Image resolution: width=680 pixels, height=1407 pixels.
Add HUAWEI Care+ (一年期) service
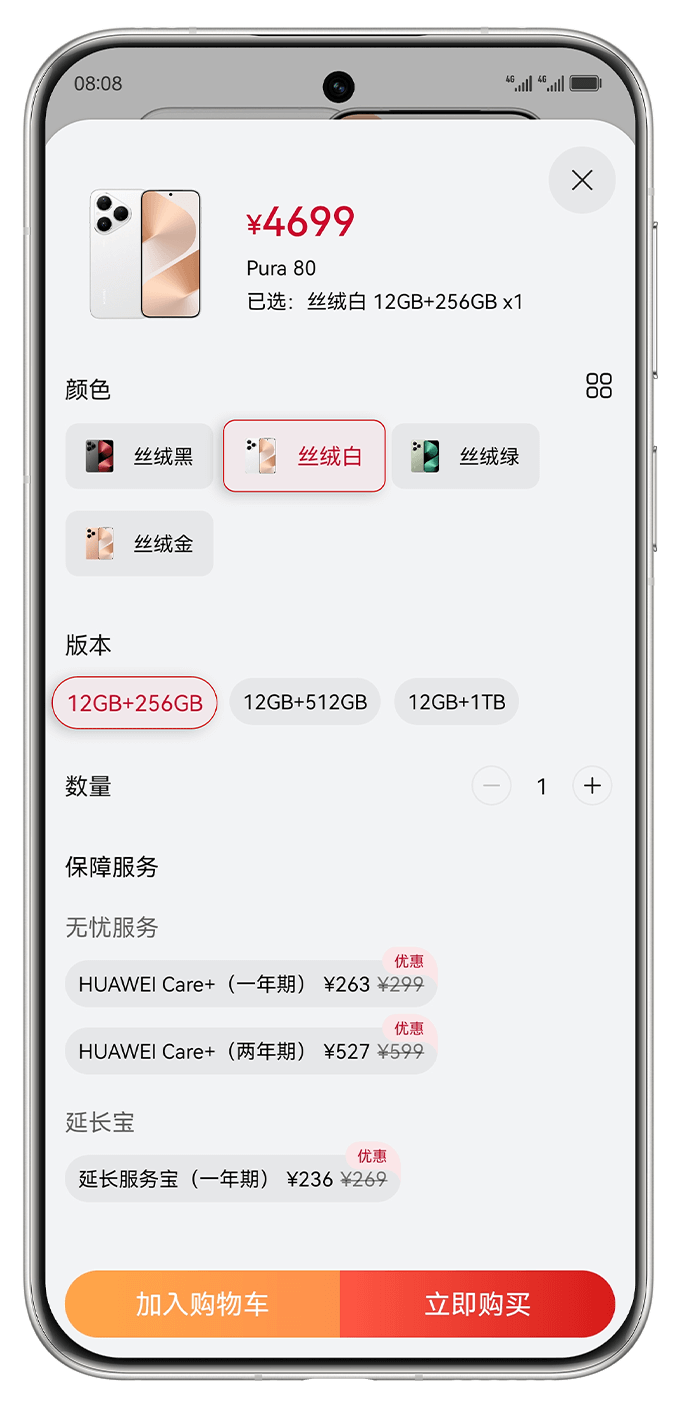point(251,984)
